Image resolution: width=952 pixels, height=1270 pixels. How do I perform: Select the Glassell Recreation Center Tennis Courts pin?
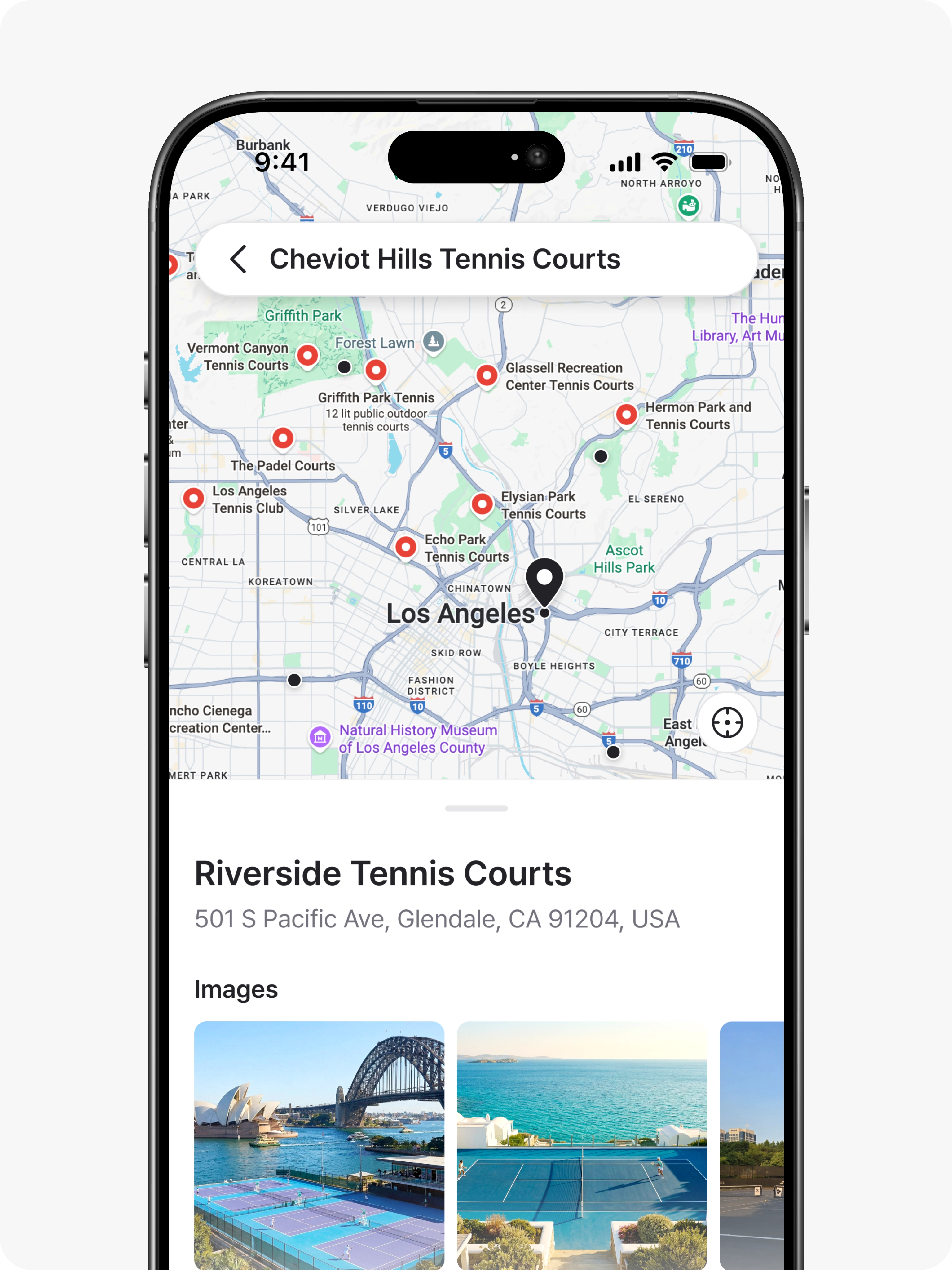[x=487, y=376]
